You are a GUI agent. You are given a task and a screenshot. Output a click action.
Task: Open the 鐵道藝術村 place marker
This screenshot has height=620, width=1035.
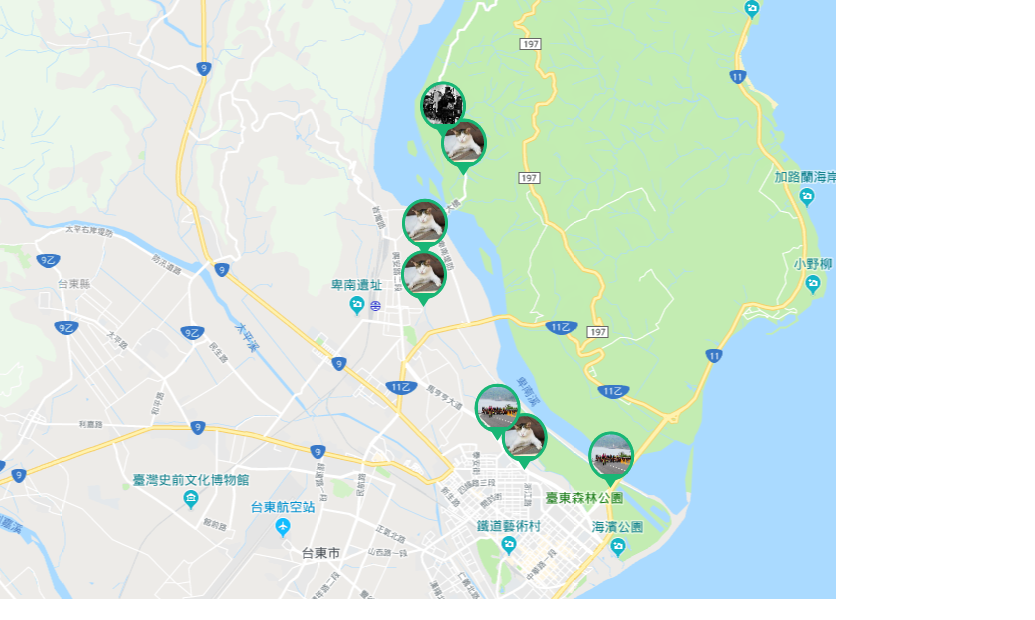[508, 545]
